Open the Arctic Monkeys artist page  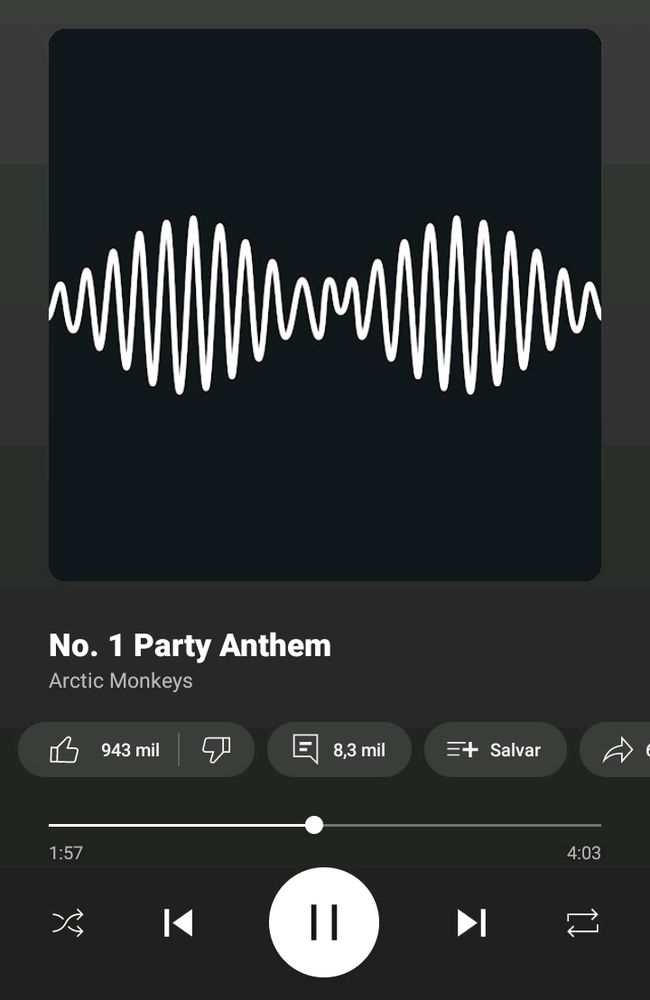(121, 681)
